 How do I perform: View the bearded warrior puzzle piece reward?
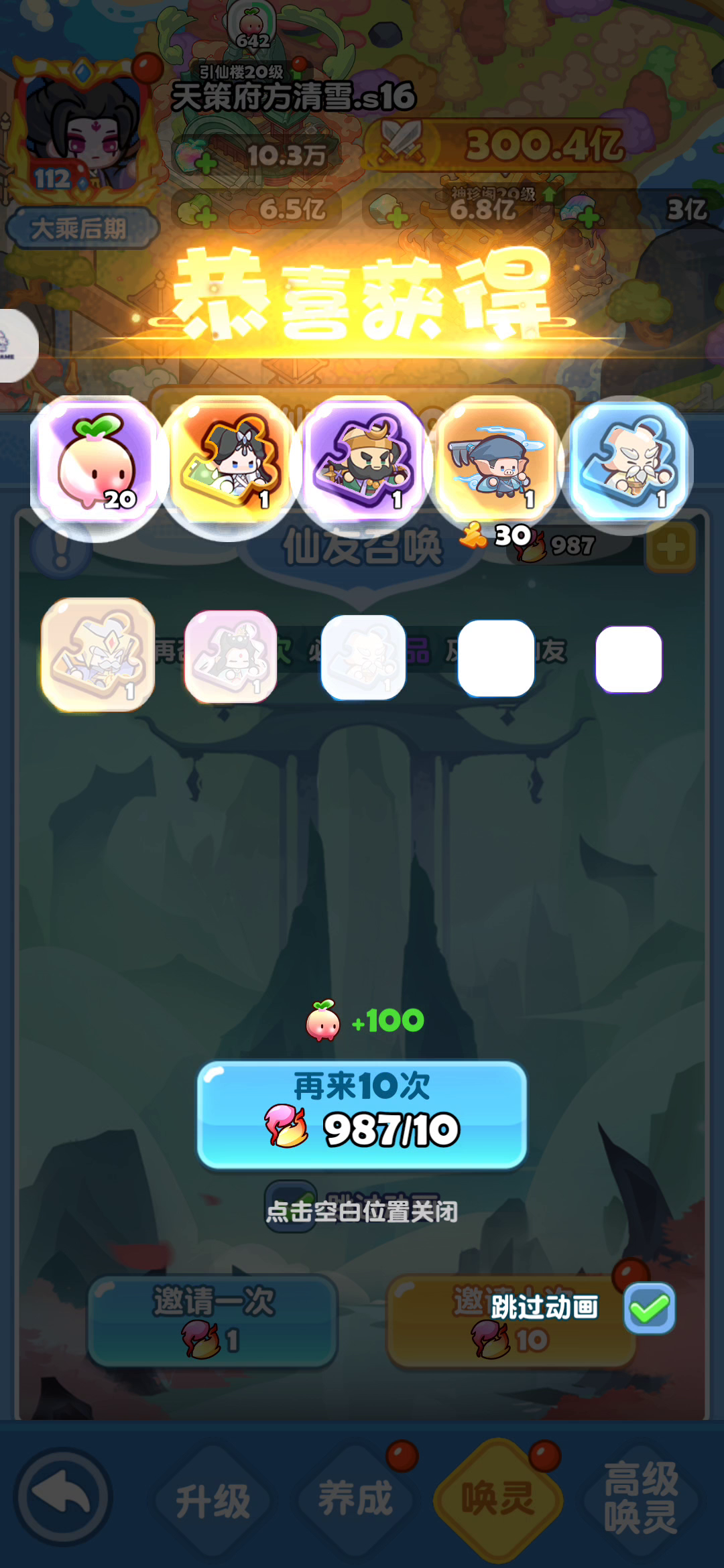[363, 462]
